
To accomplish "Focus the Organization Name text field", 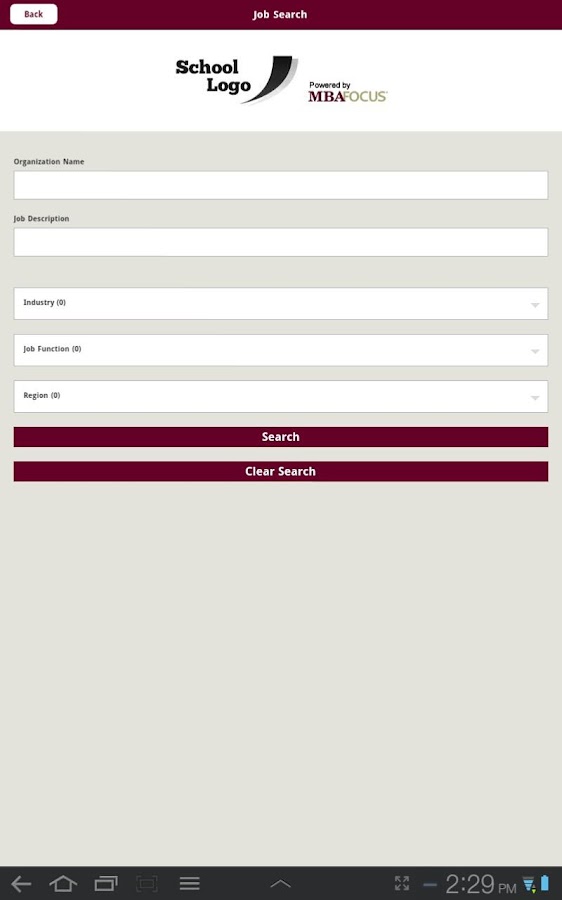I will 281,185.
